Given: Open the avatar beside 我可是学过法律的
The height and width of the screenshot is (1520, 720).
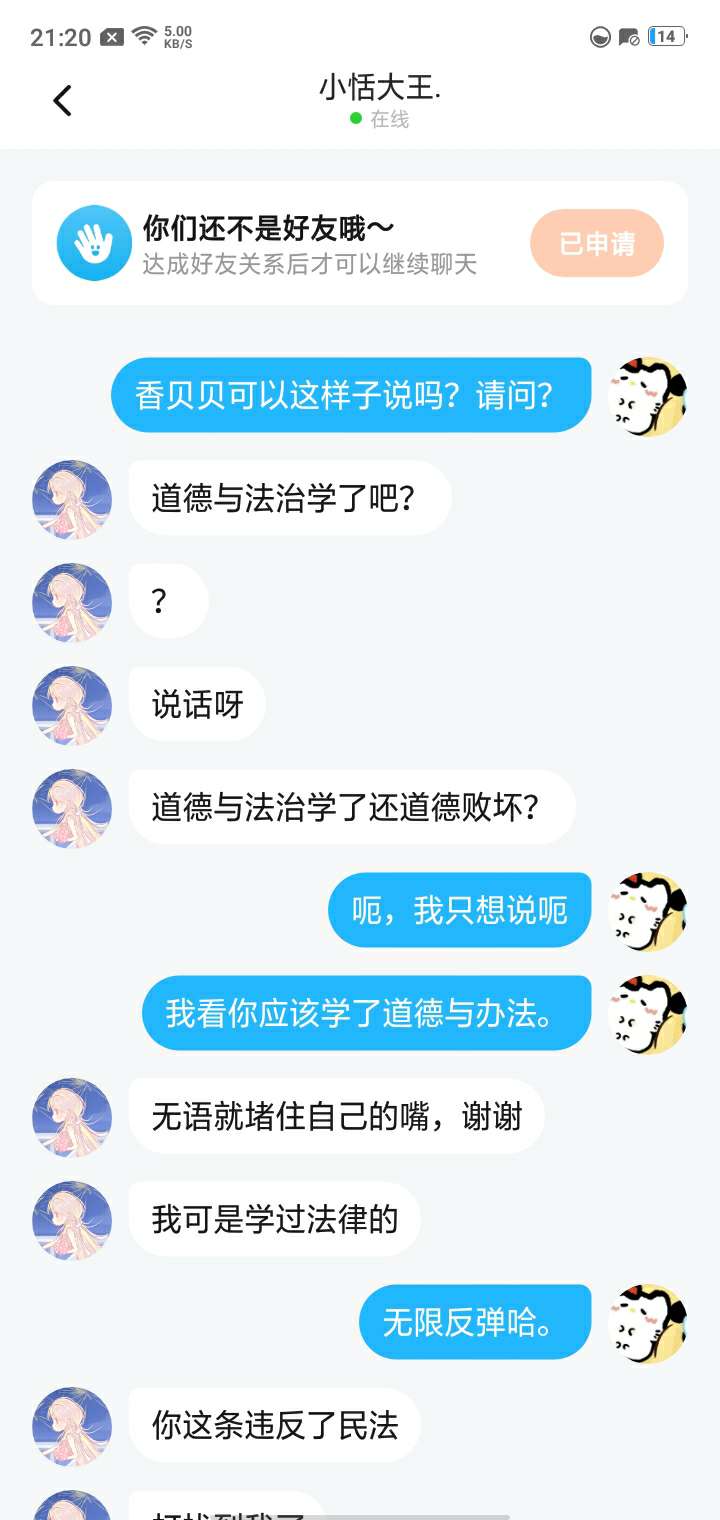Looking at the screenshot, I should click(x=72, y=1221).
